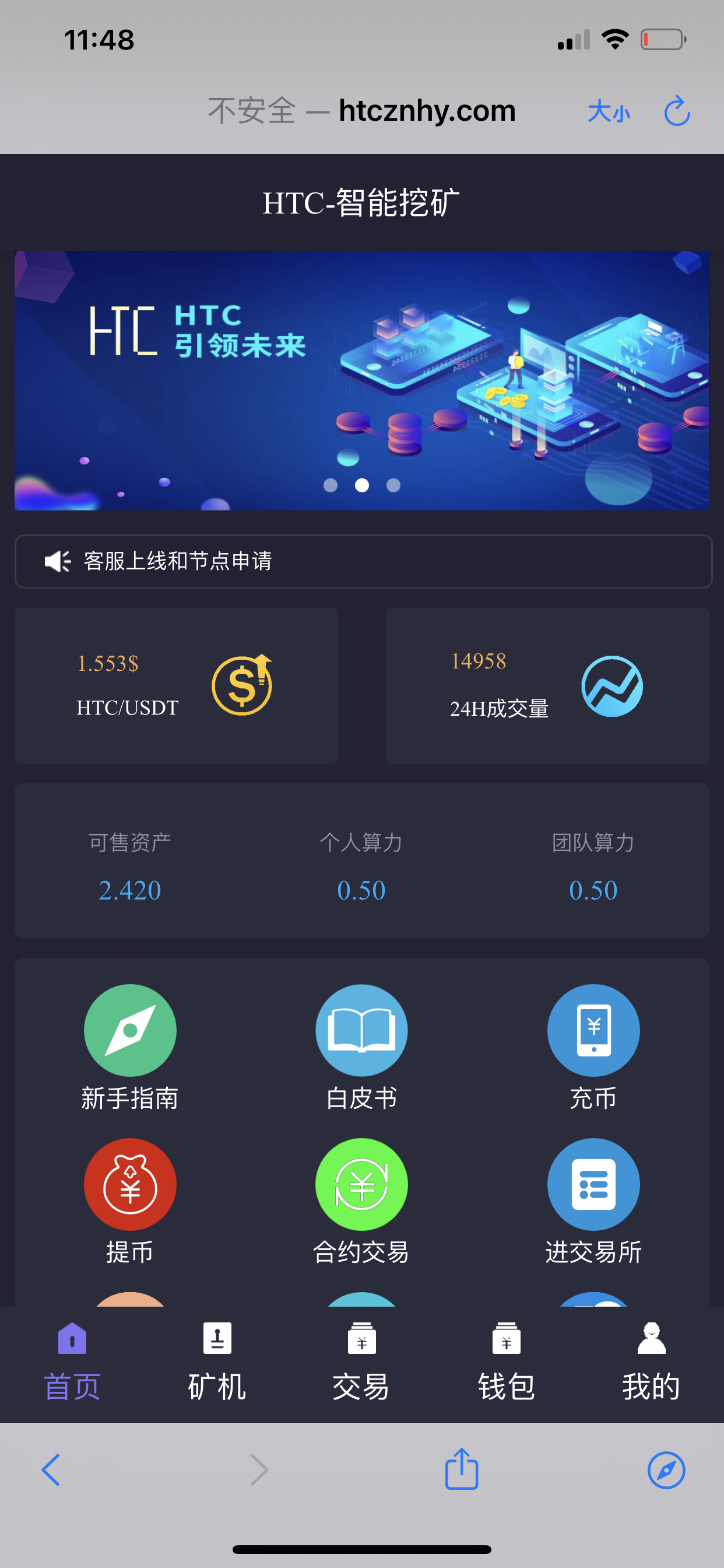724x1568 pixels.
Task: Reload the page in Safari
Action: [x=677, y=111]
